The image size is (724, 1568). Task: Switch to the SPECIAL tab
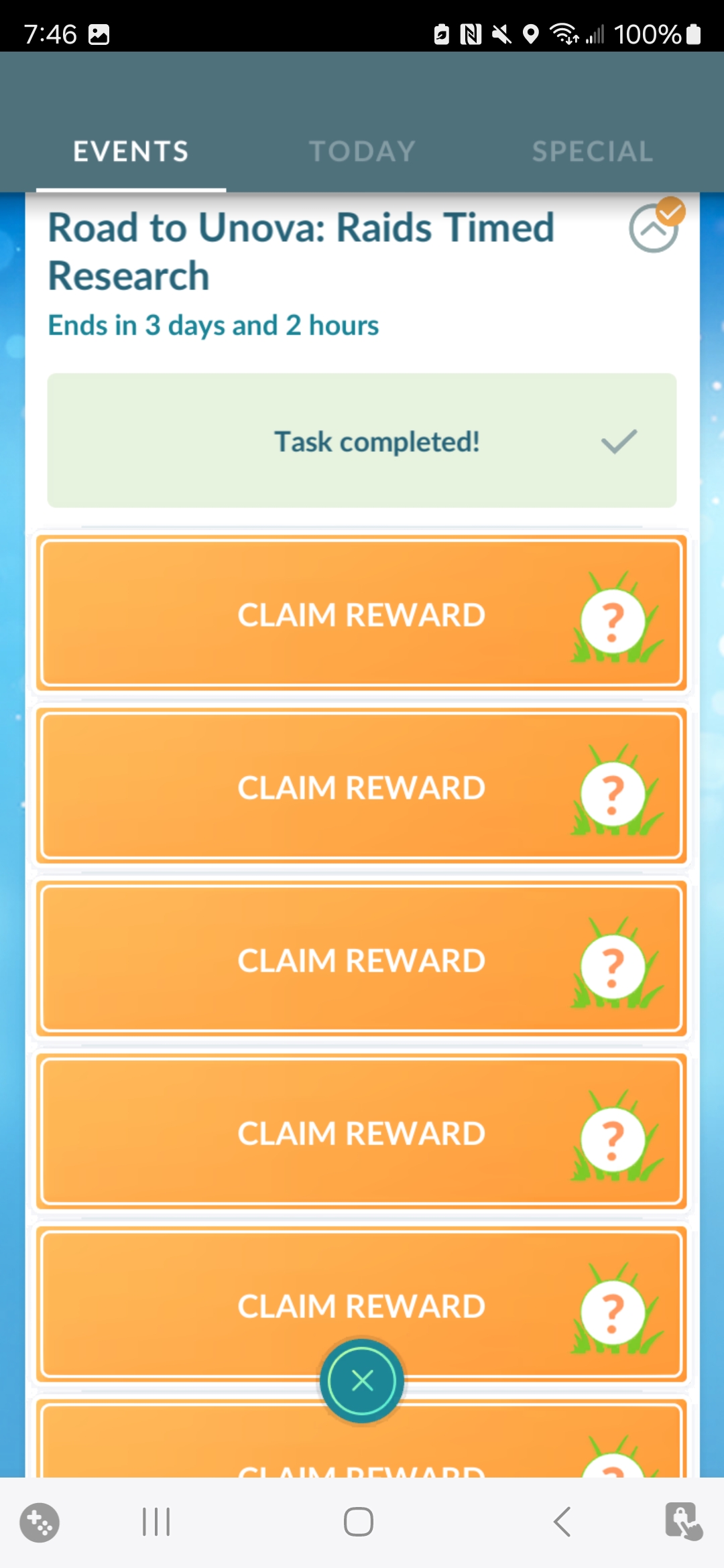click(x=593, y=151)
